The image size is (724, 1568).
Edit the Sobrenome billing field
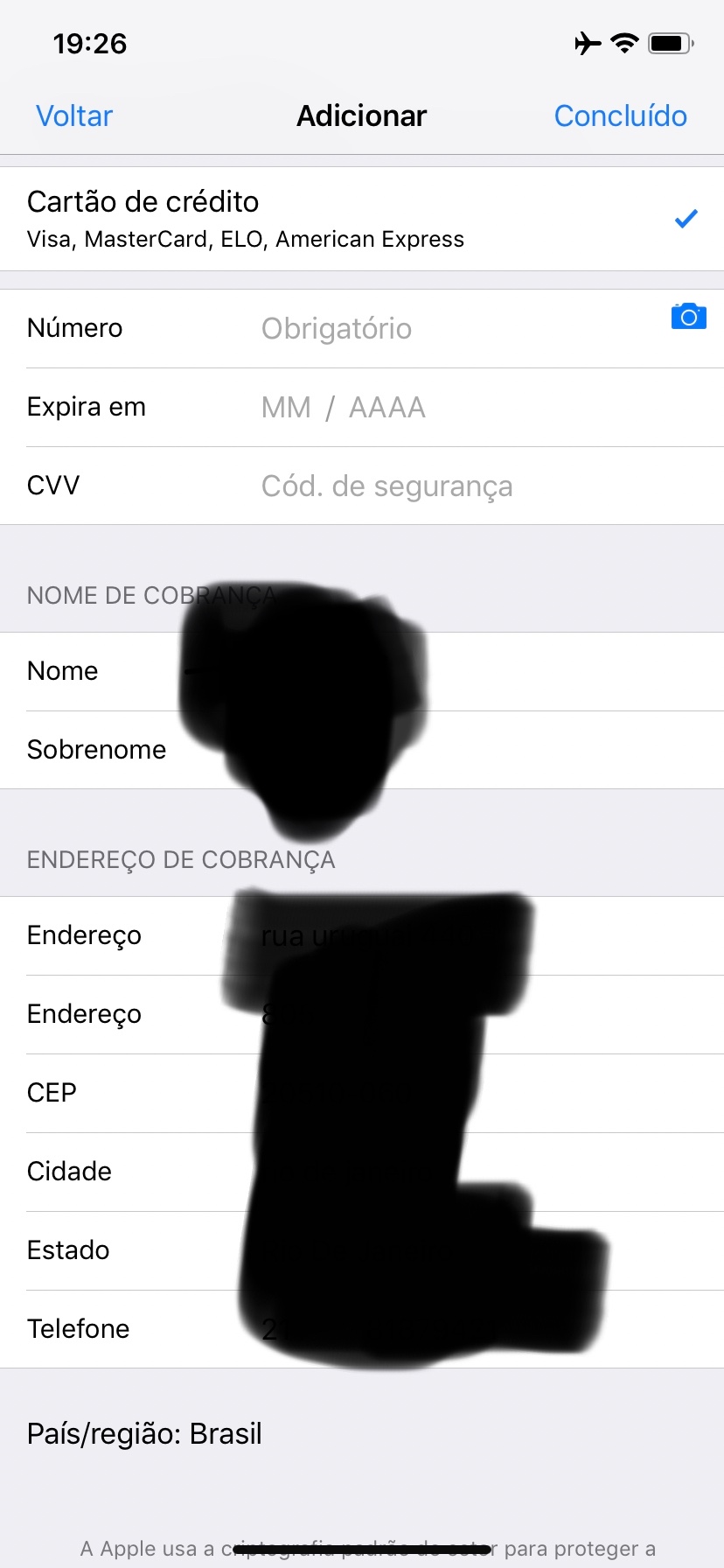(x=362, y=750)
